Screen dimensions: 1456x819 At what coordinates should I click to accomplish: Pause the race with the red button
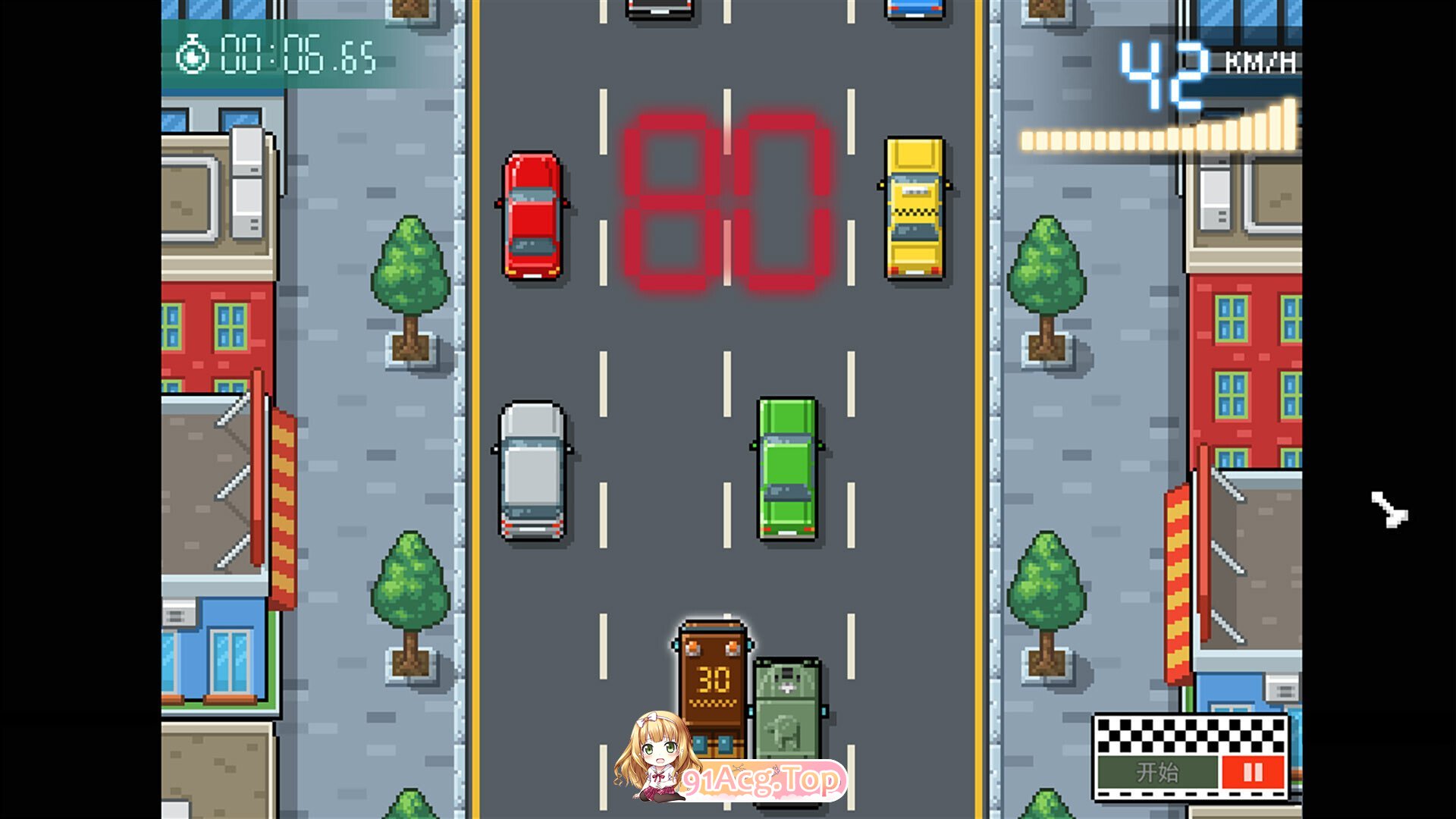point(1253,773)
